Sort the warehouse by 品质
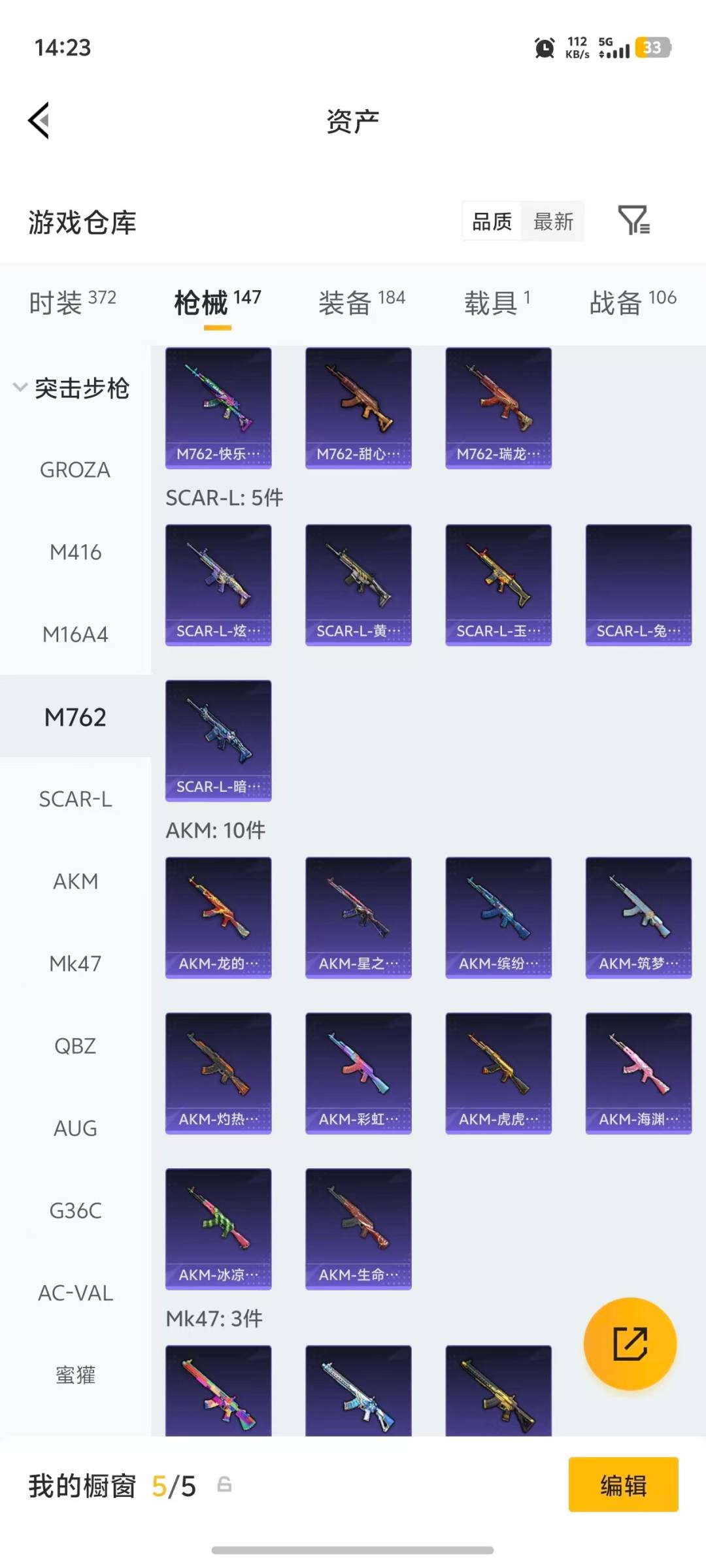The height and width of the screenshot is (1568, 706). [x=492, y=221]
